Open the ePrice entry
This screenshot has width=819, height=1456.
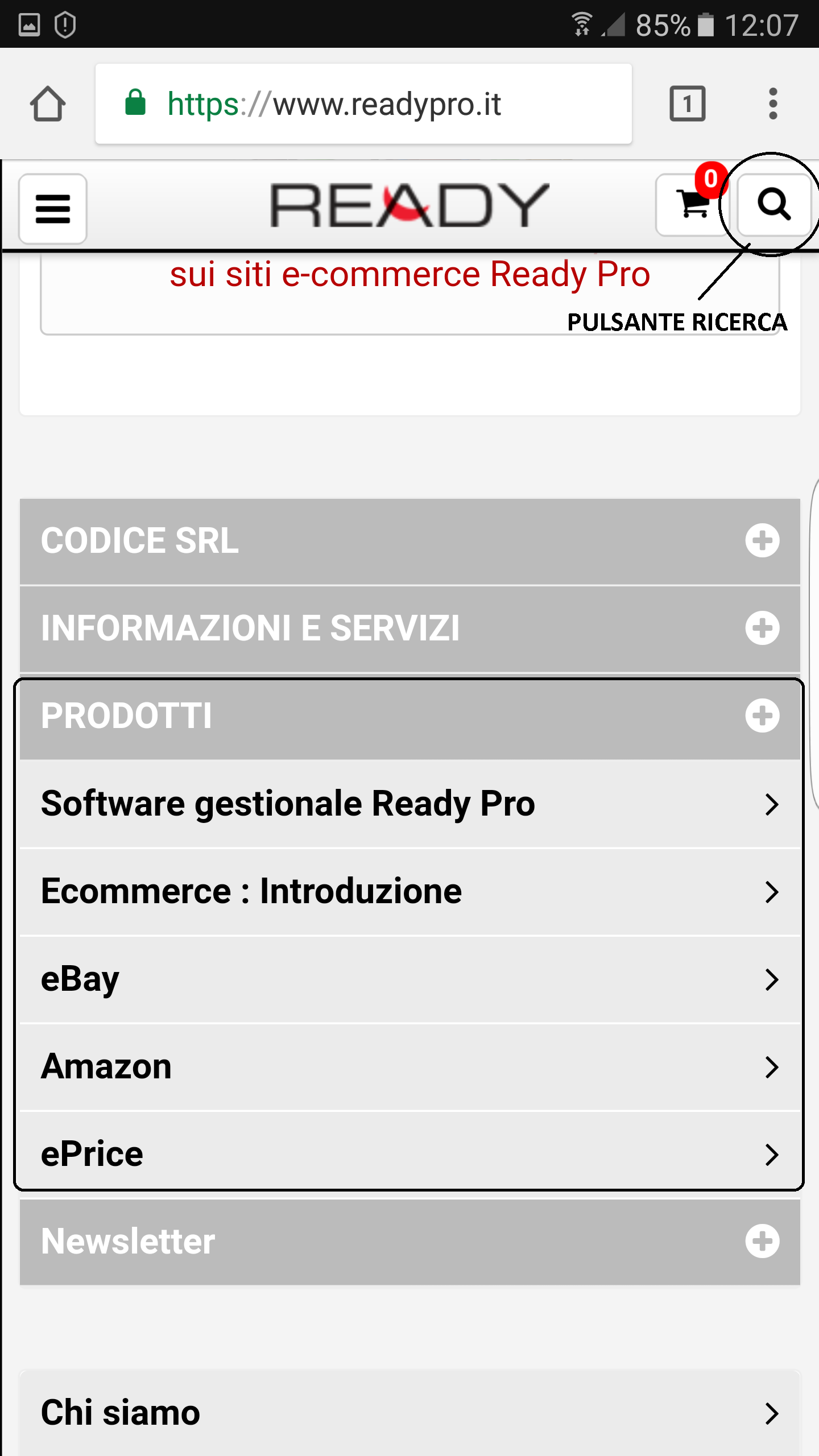[410, 1154]
